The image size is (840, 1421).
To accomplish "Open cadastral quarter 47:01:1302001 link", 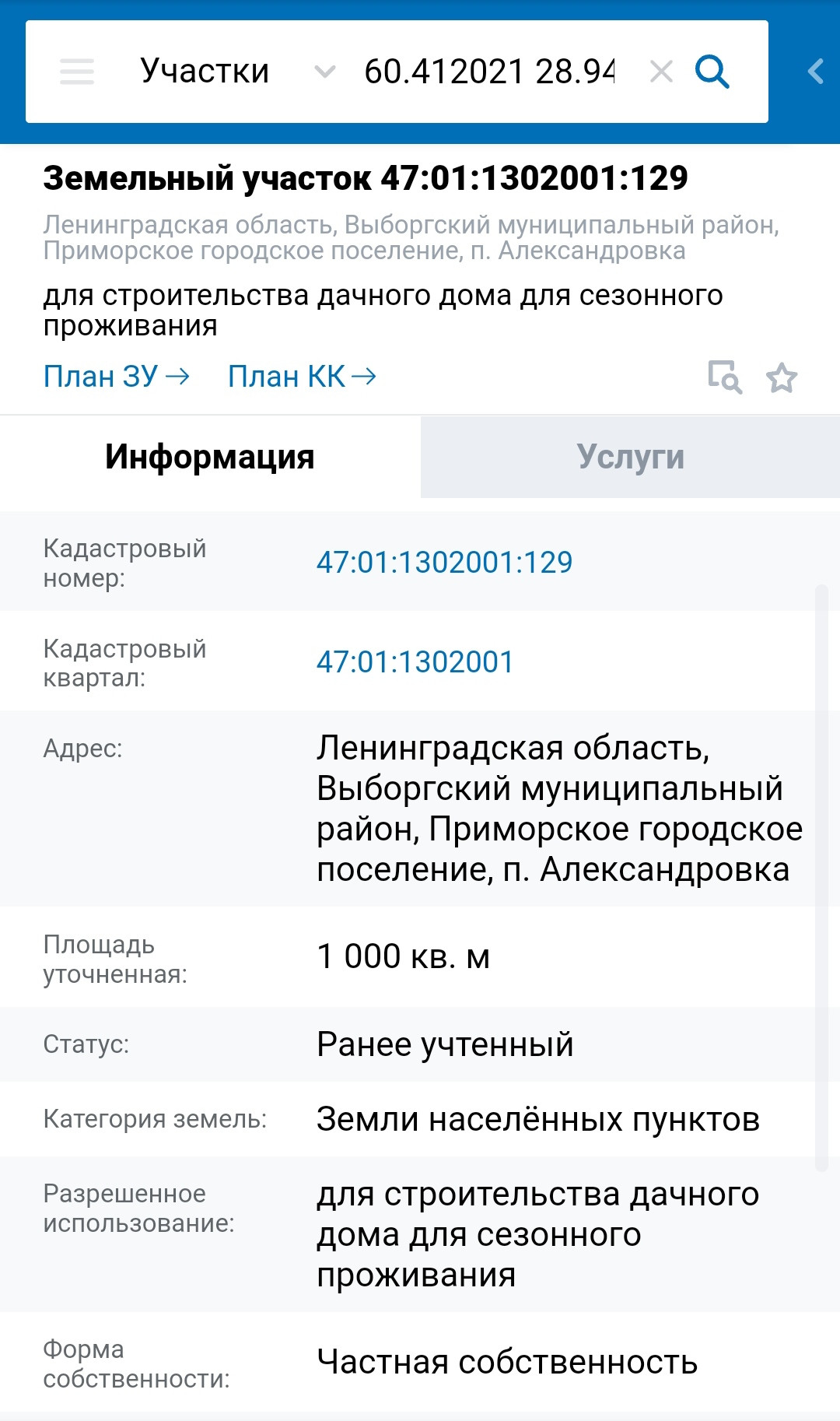I will (415, 662).
